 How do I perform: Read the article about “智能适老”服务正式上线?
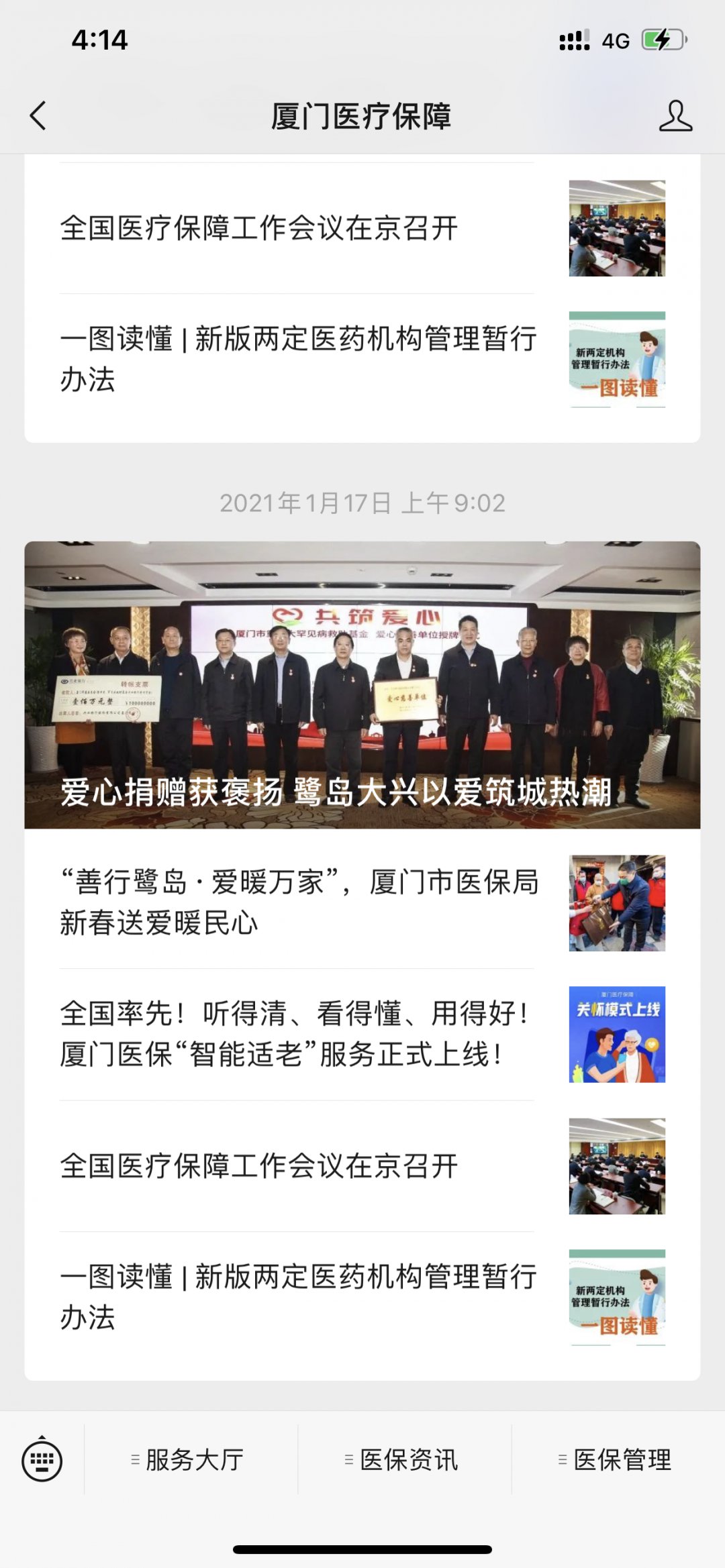(x=295, y=1033)
